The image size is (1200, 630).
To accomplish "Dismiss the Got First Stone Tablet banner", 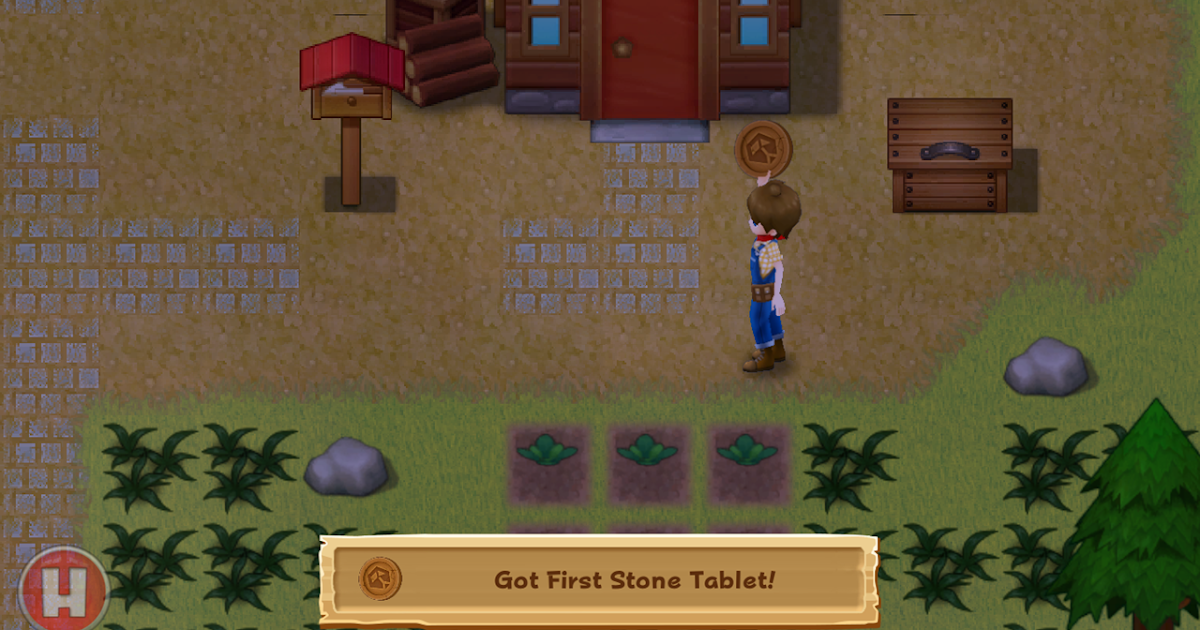I will (598, 580).
